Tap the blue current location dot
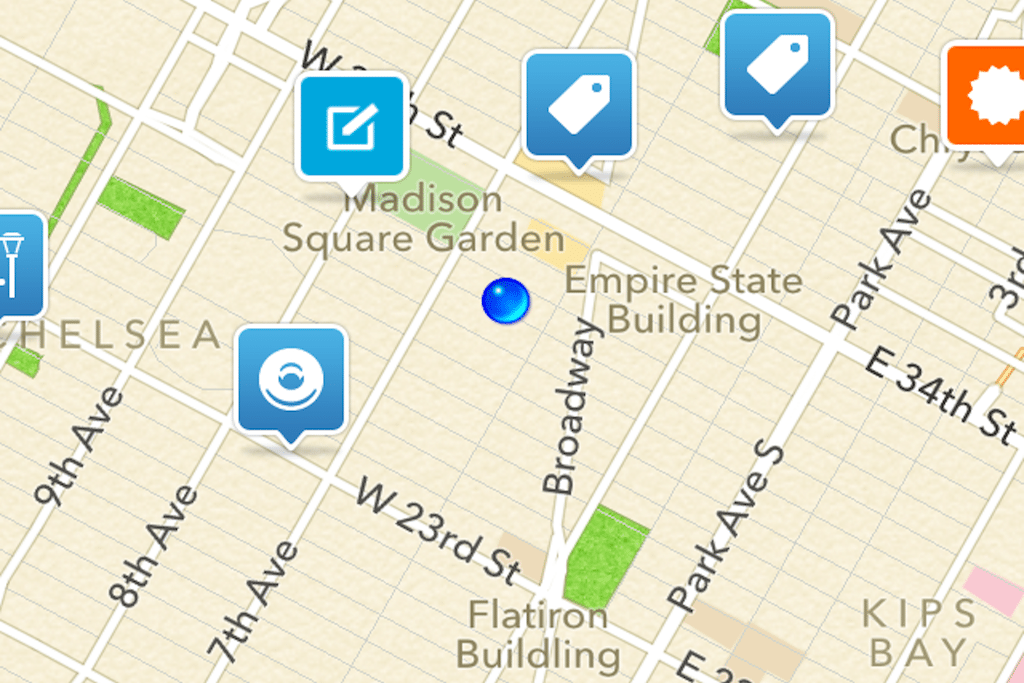 click(505, 301)
